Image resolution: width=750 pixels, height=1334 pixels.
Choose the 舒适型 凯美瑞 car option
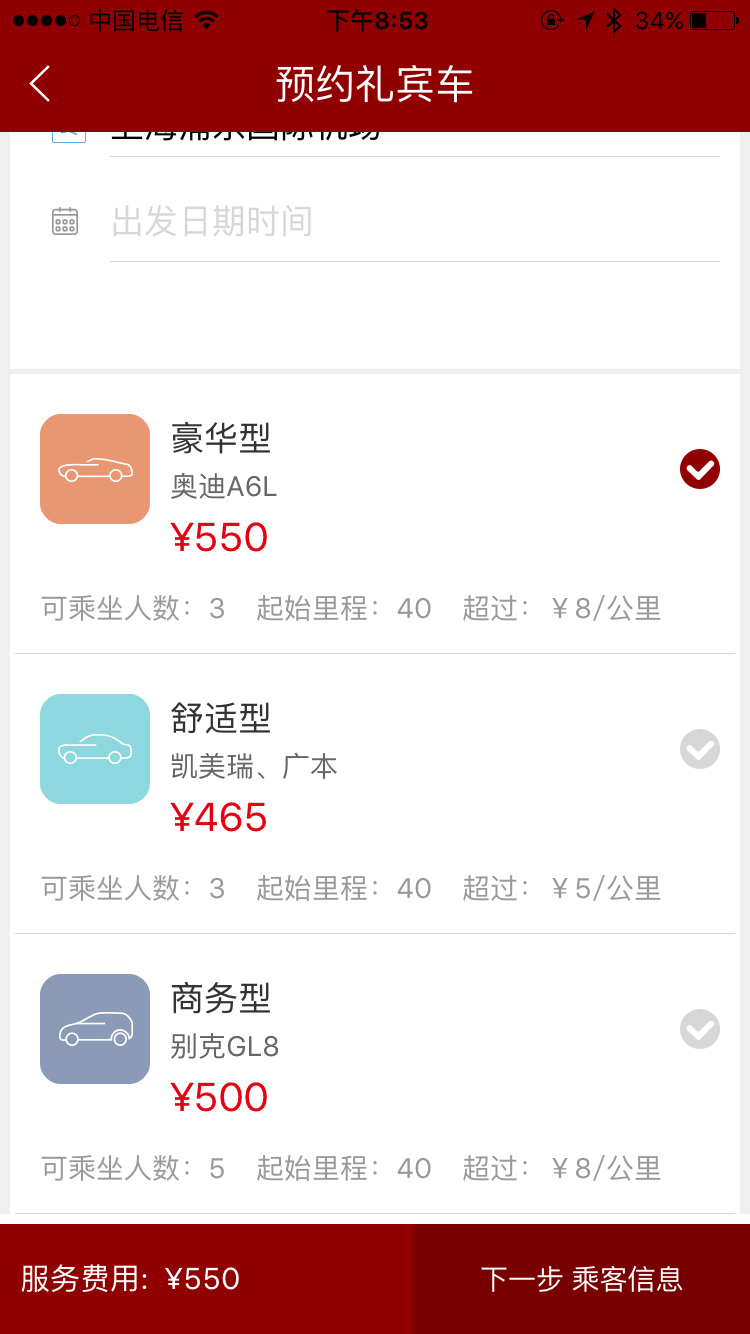375,794
